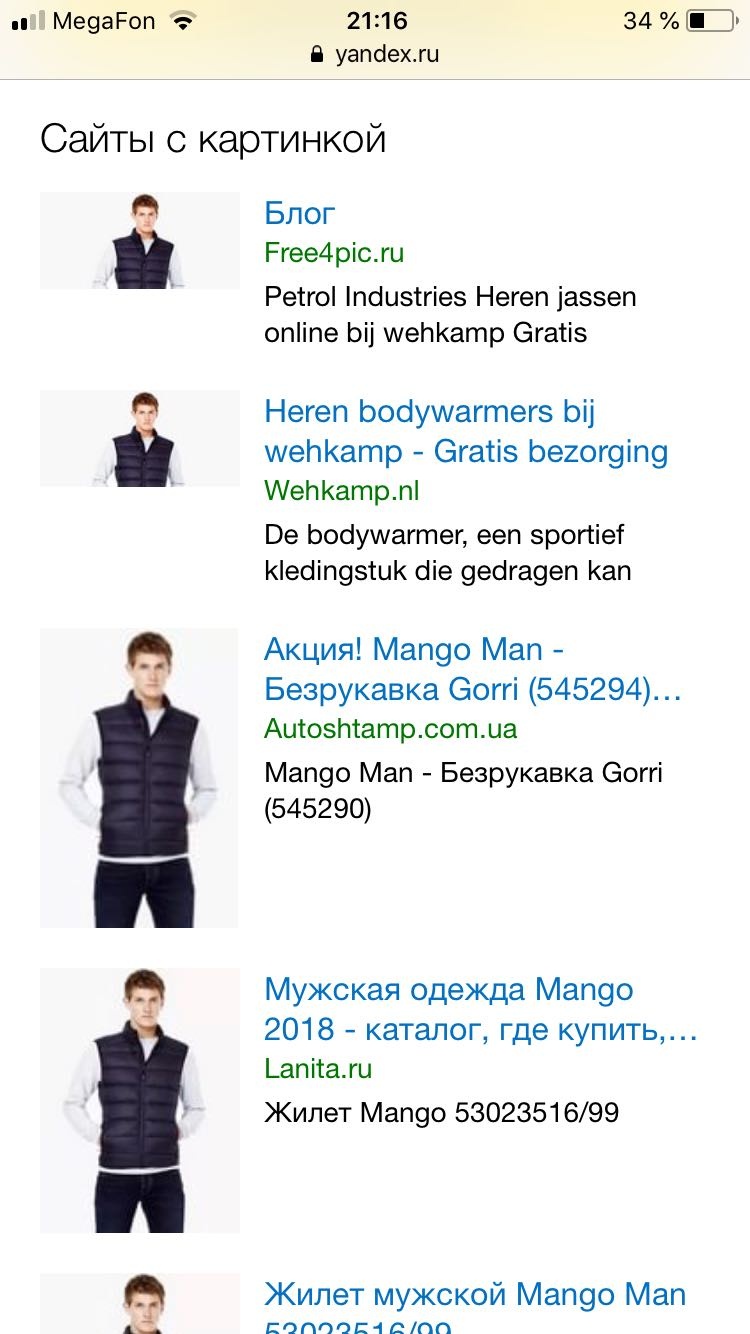This screenshot has height=1334, width=750.
Task: Open the Блог result from Free4pic.ru
Action: 299,213
